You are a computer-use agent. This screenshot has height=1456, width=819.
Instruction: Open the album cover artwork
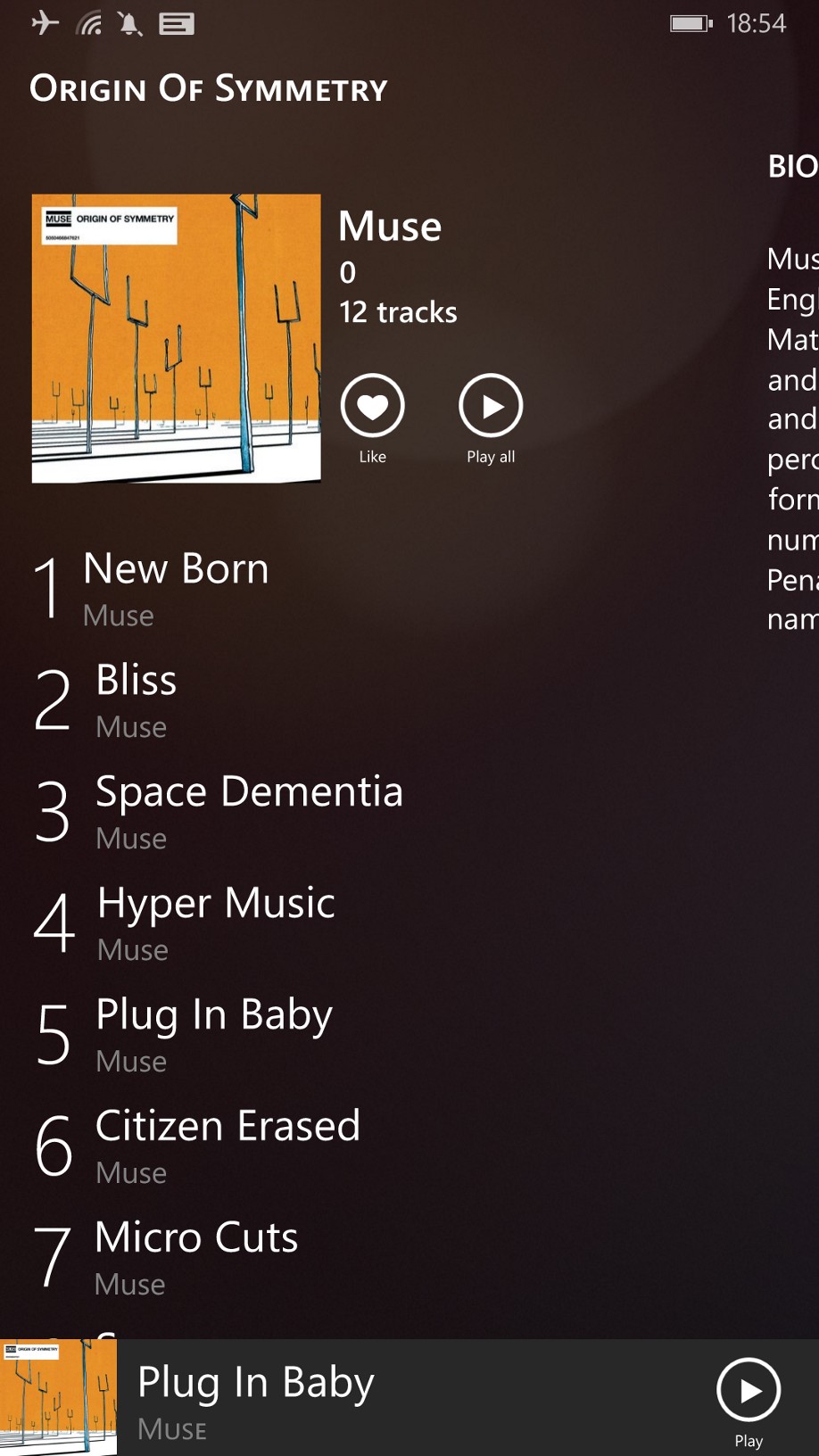176,338
